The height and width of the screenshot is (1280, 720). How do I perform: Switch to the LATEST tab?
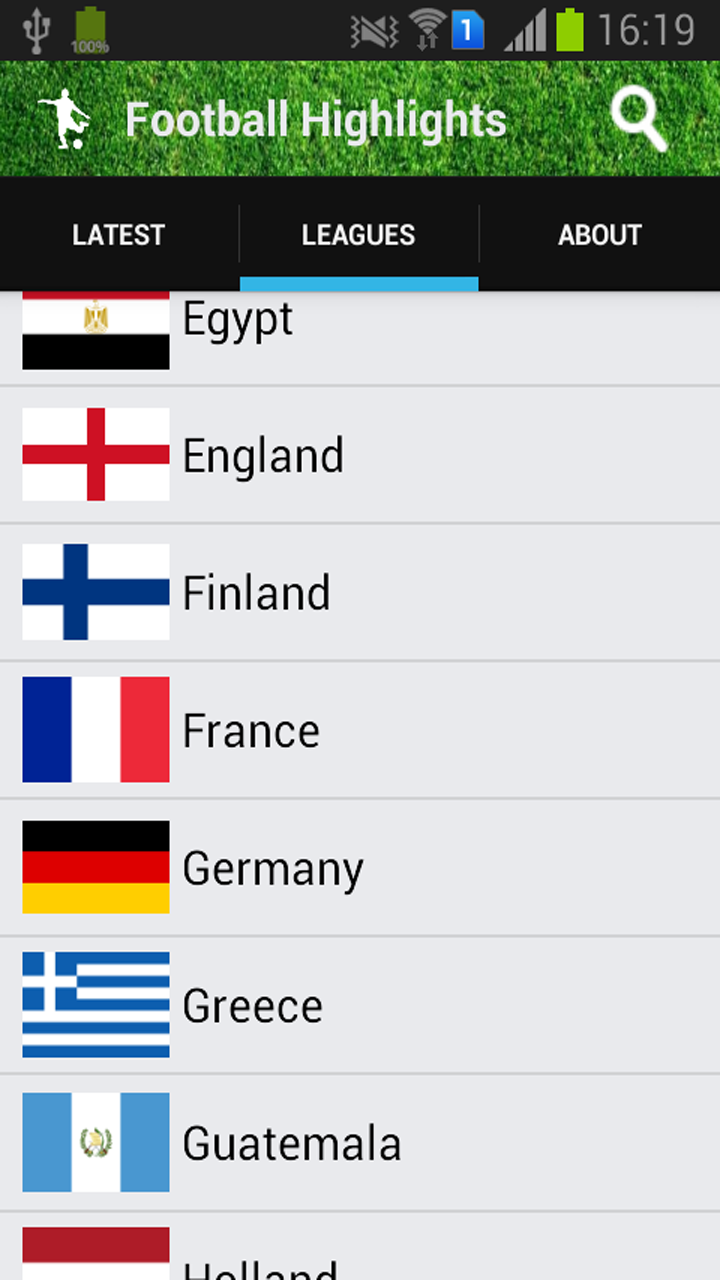118,235
